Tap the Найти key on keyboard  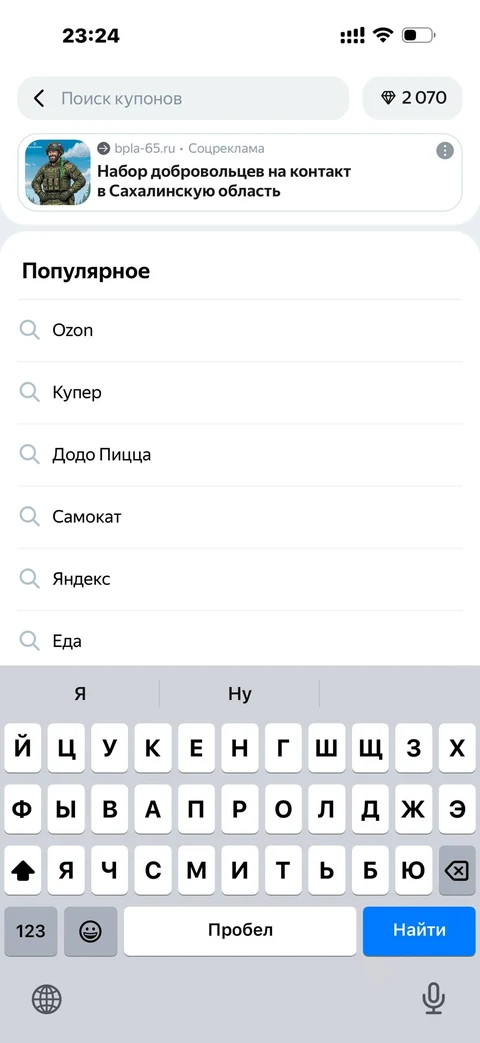419,931
